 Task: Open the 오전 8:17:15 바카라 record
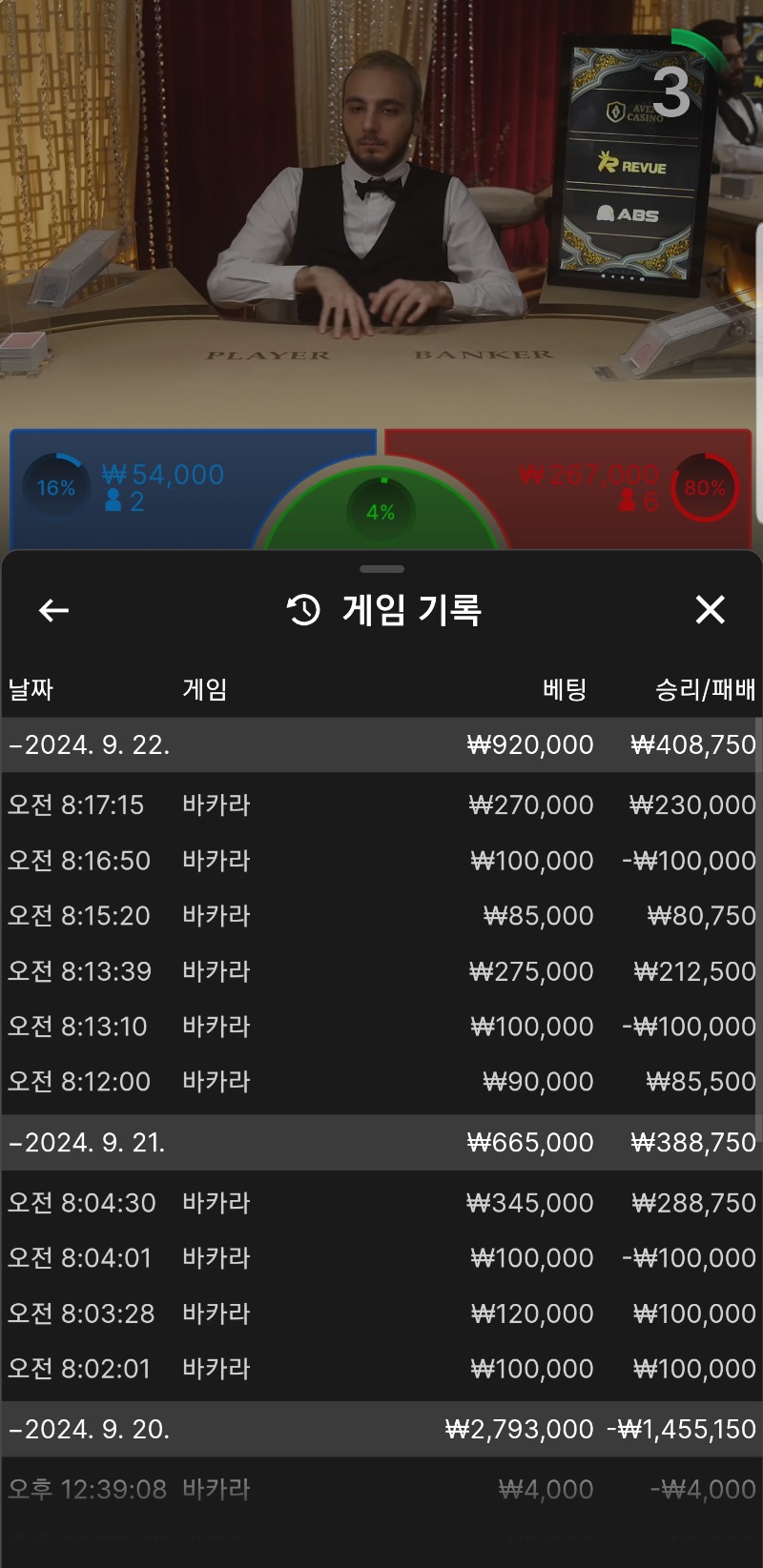pos(381,804)
